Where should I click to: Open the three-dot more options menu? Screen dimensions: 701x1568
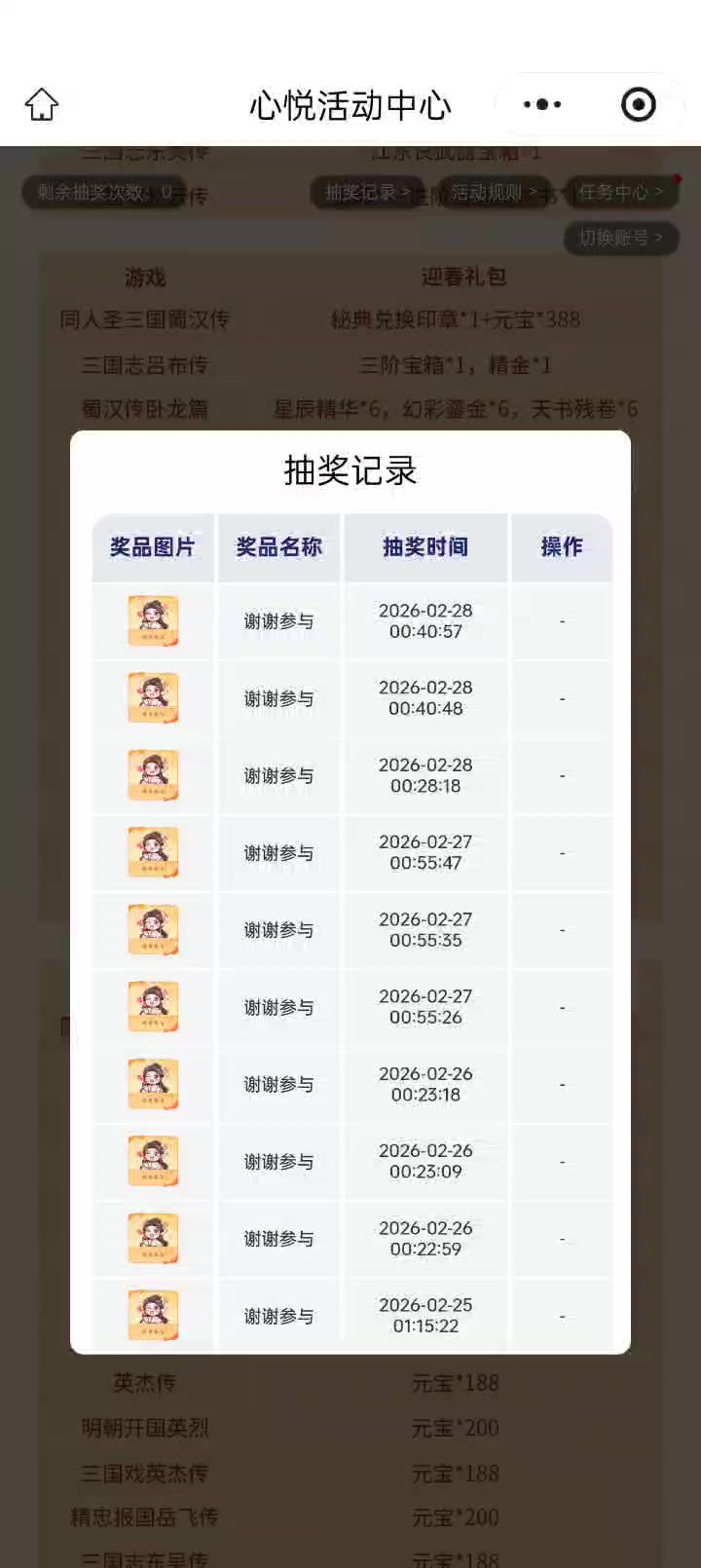coord(542,104)
